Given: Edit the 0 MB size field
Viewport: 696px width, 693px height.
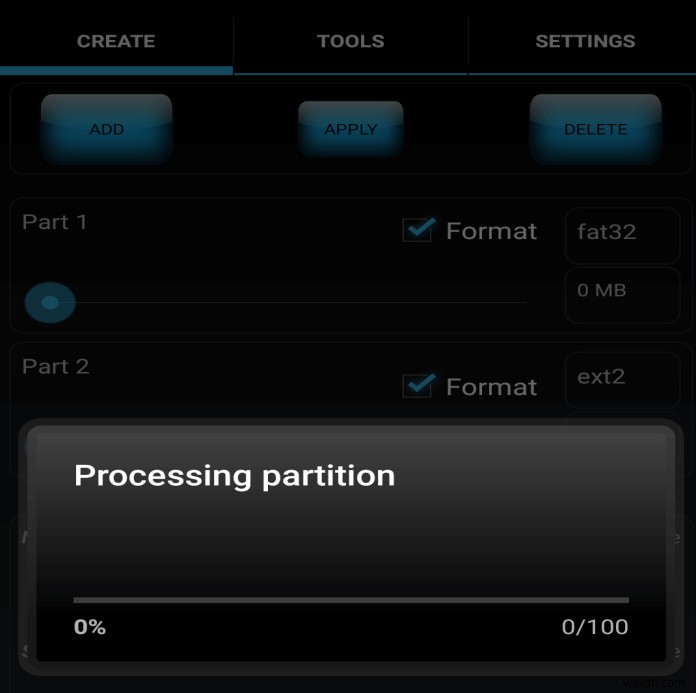Looking at the screenshot, I should pyautogui.click(x=622, y=293).
